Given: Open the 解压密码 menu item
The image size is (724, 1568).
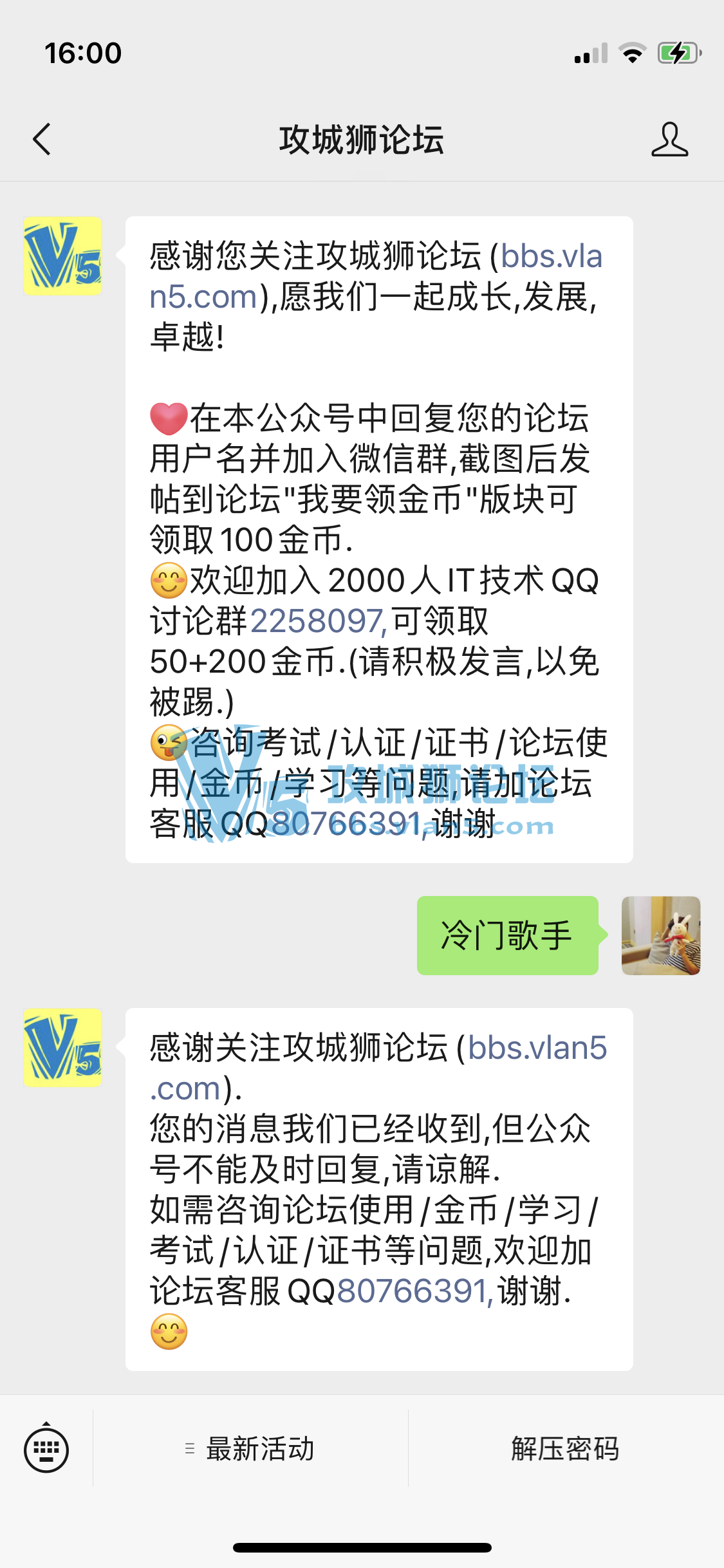Looking at the screenshot, I should [565, 1448].
